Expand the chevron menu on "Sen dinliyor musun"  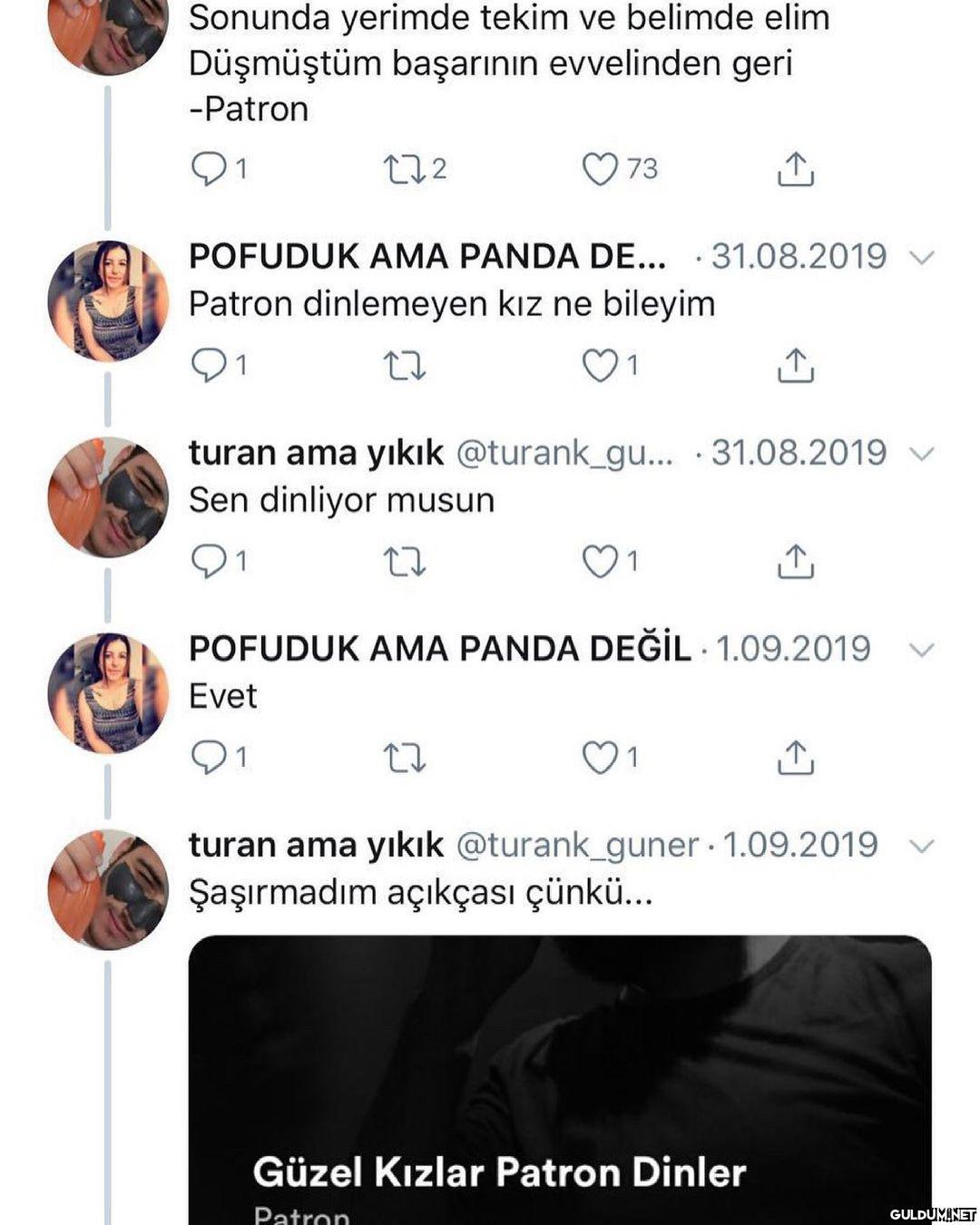(x=921, y=454)
